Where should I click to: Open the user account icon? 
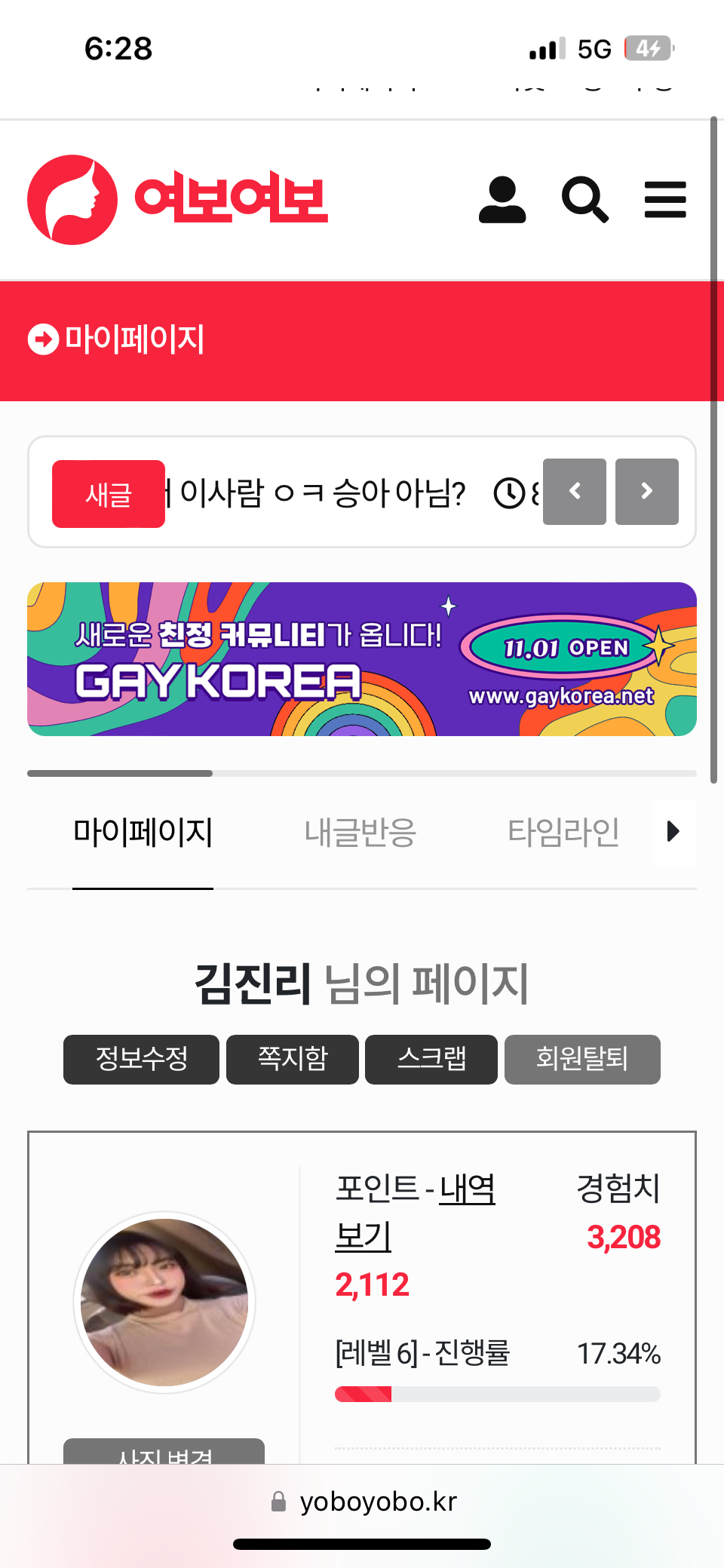tap(502, 200)
